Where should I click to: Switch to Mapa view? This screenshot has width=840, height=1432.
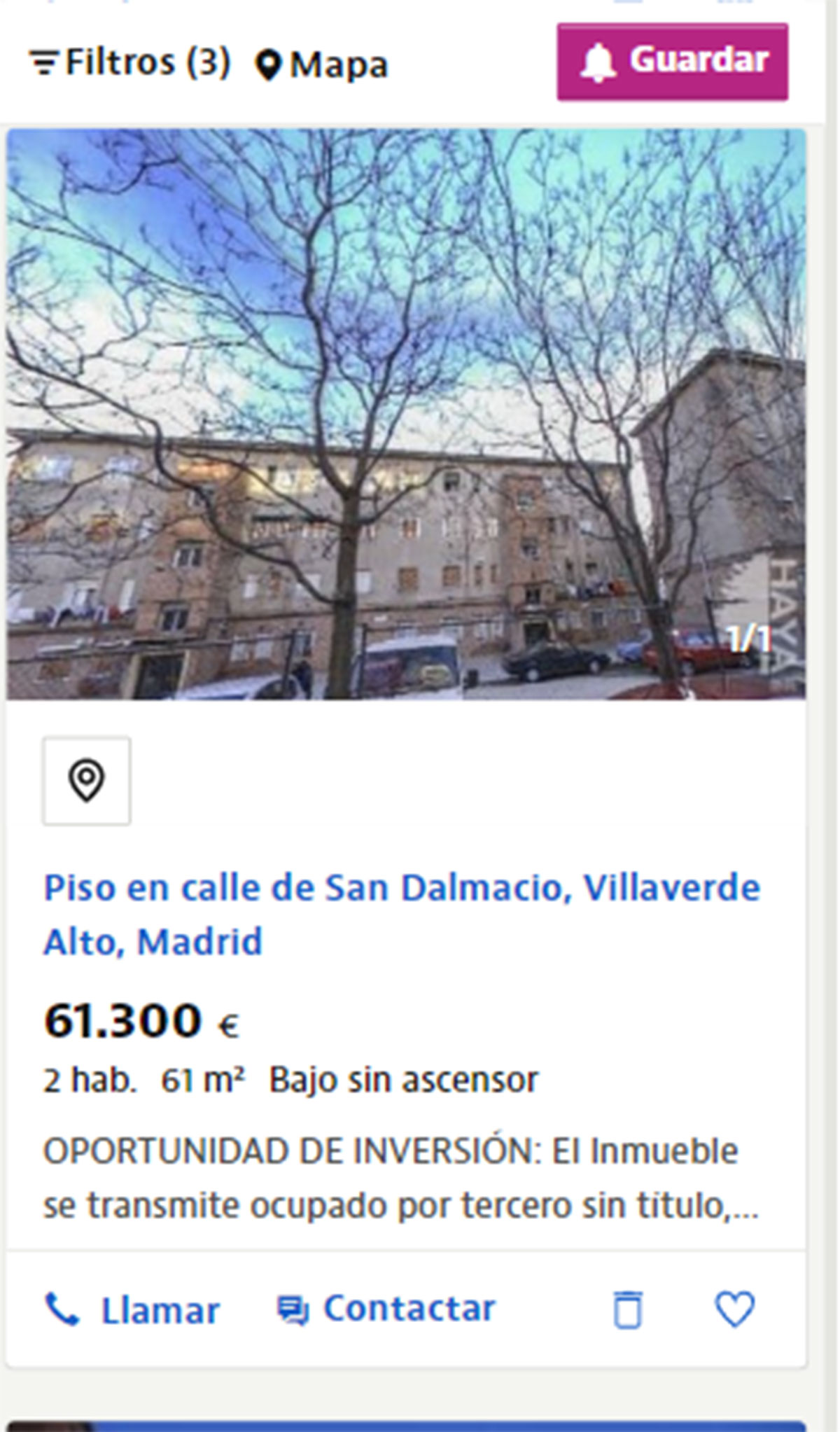pos(321,65)
